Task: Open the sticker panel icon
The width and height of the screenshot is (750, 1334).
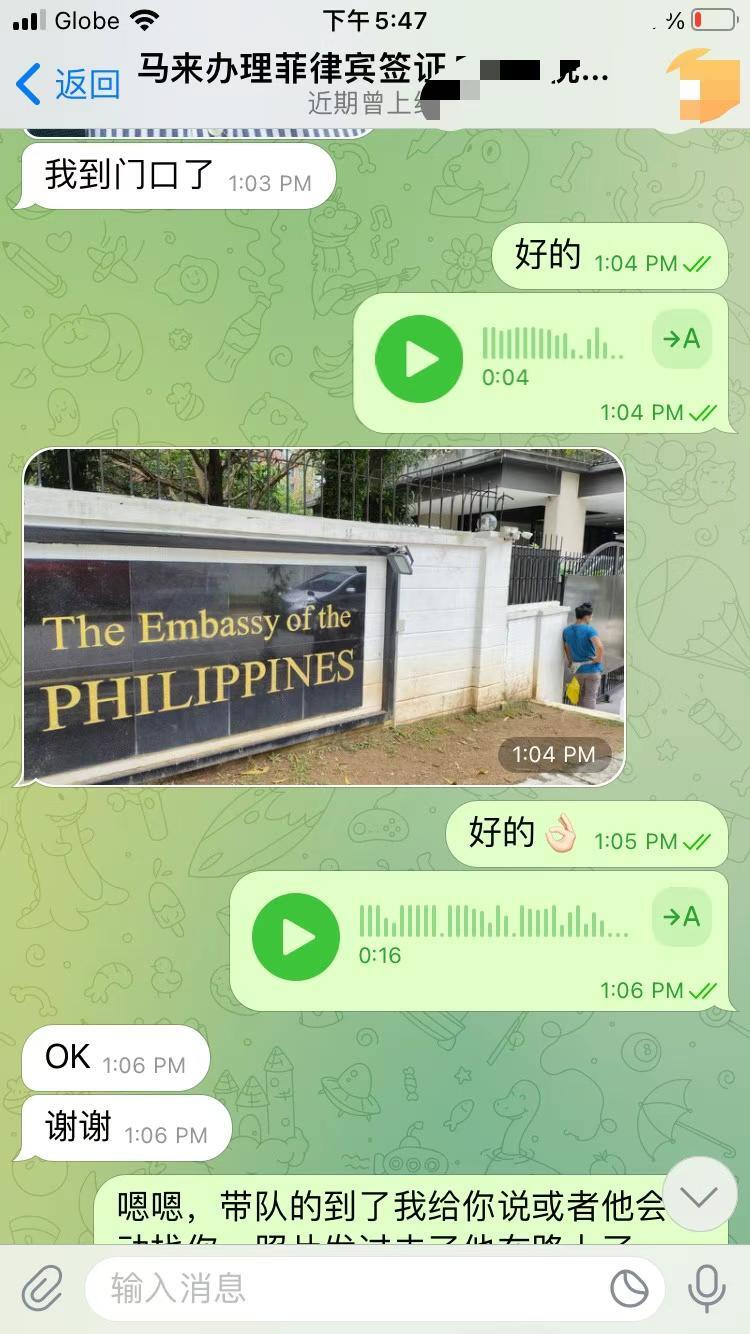Action: pos(629,1289)
